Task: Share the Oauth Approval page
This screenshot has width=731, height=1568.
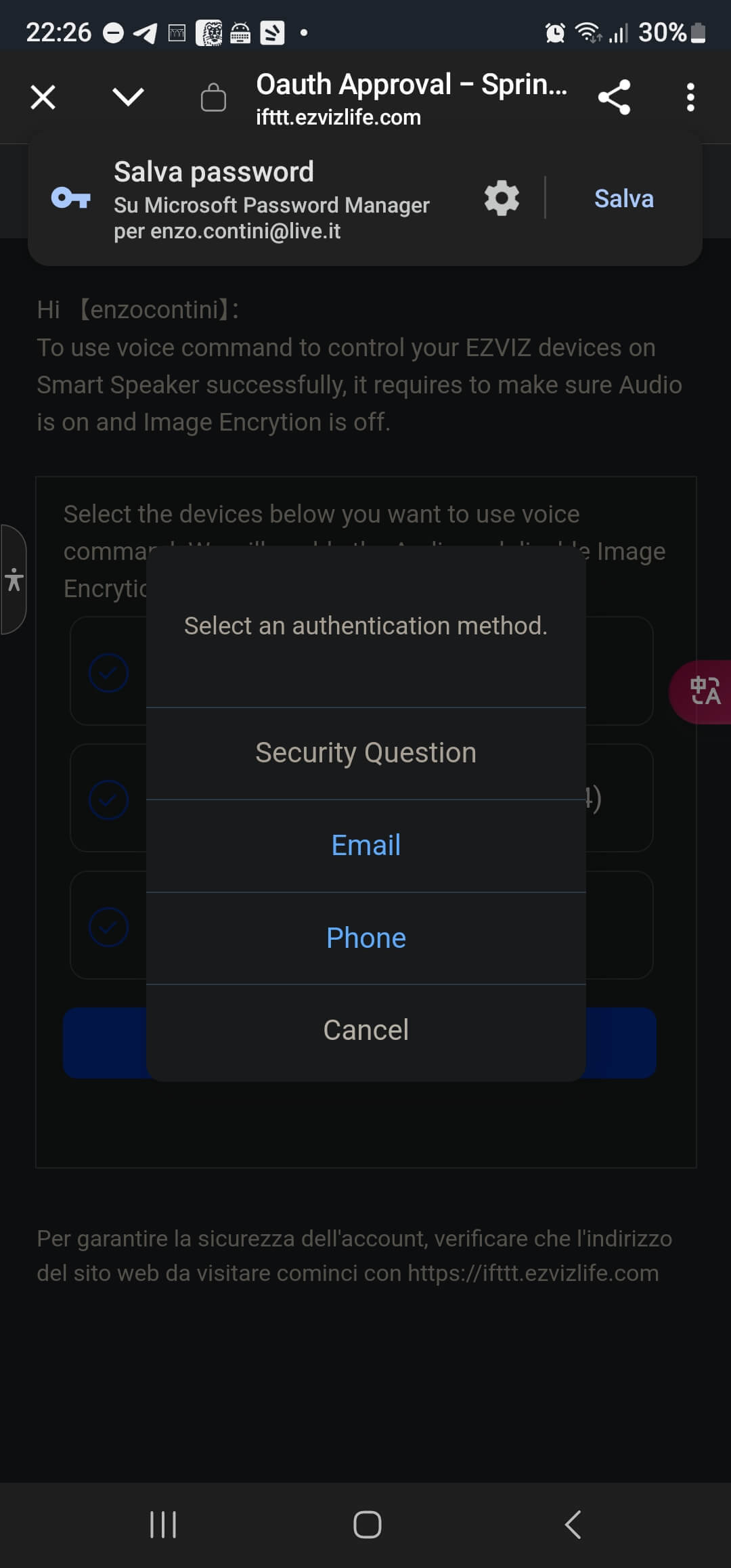Action: click(x=614, y=97)
